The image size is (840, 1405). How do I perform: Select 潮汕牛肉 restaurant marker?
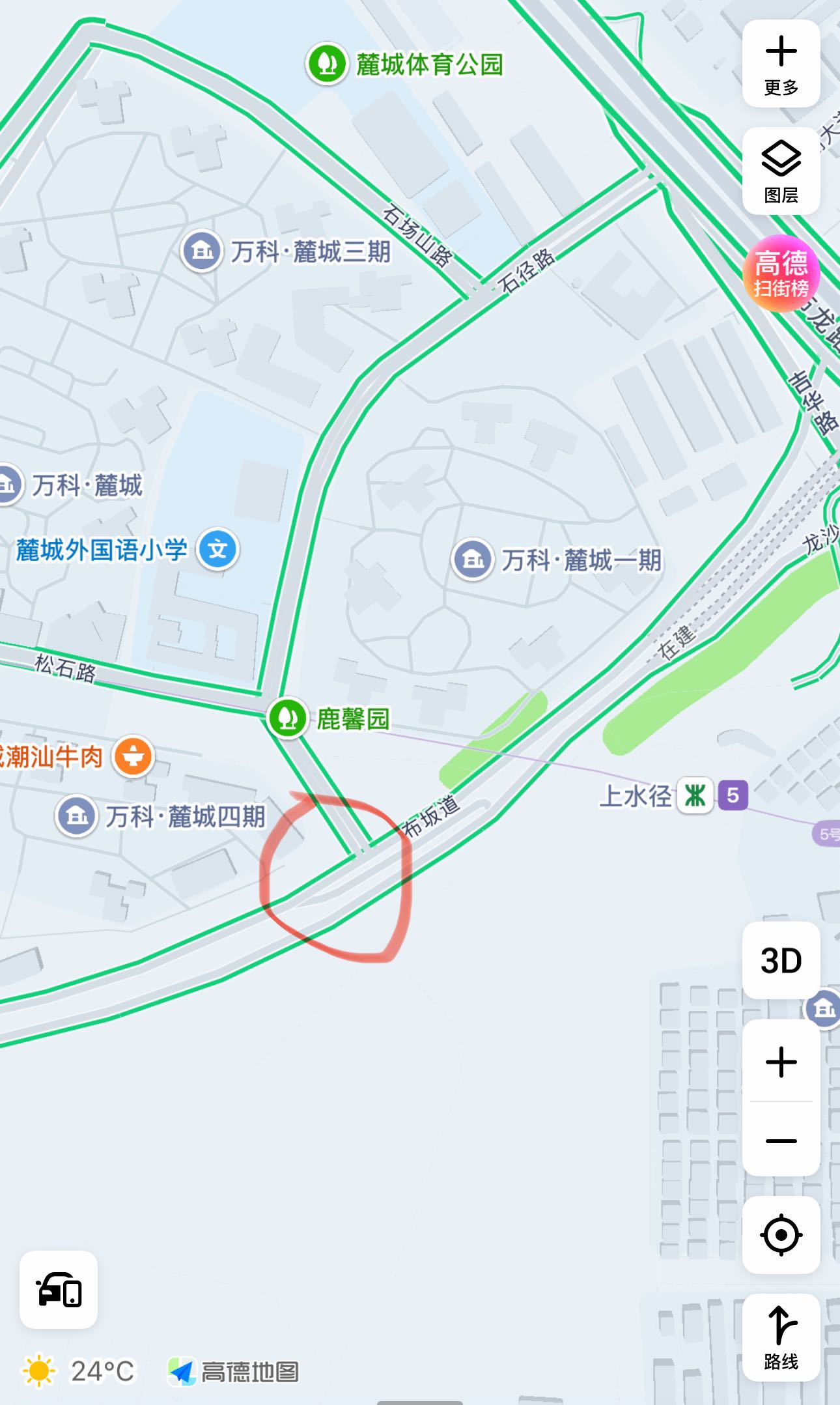pyautogui.click(x=133, y=756)
